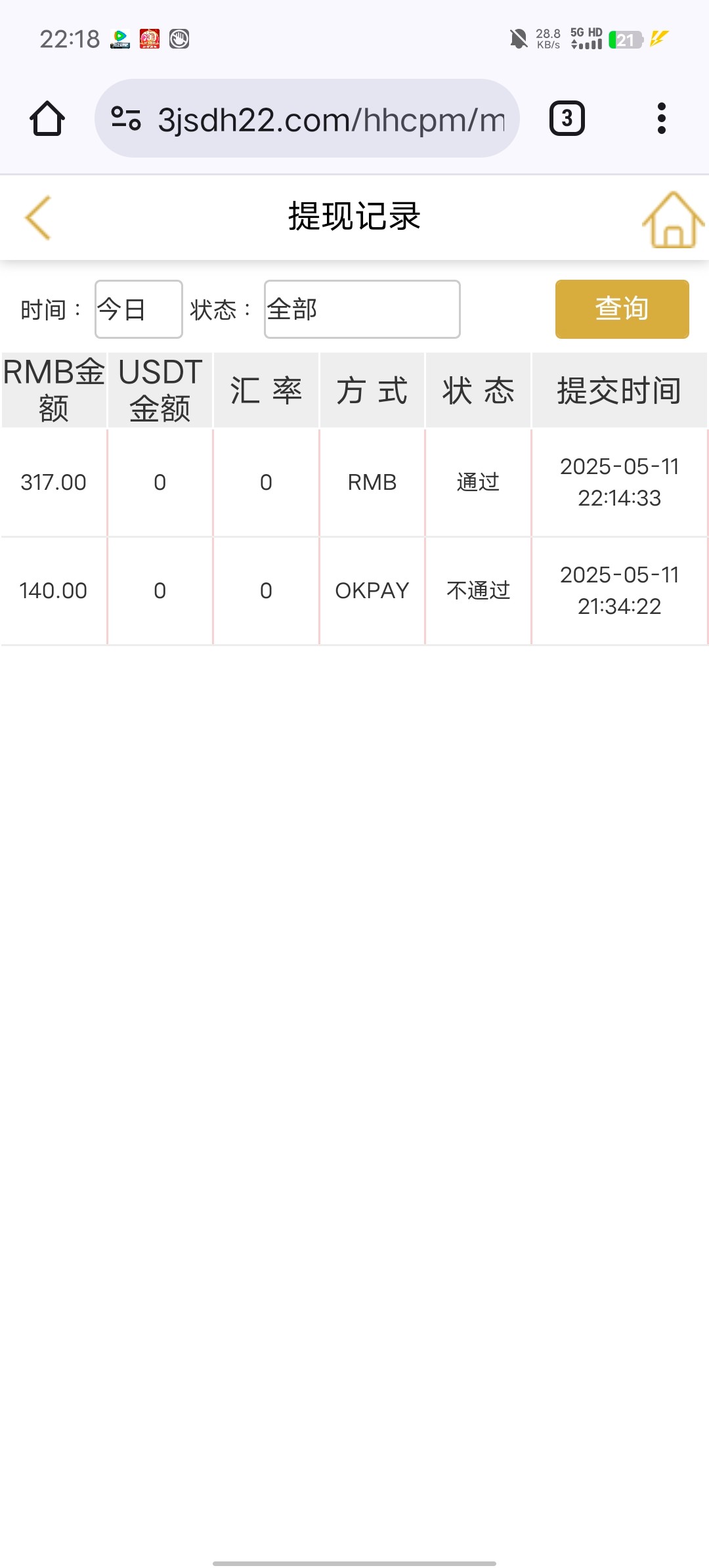The height and width of the screenshot is (1568, 709).
Task: Tap the browser home button
Action: click(47, 119)
